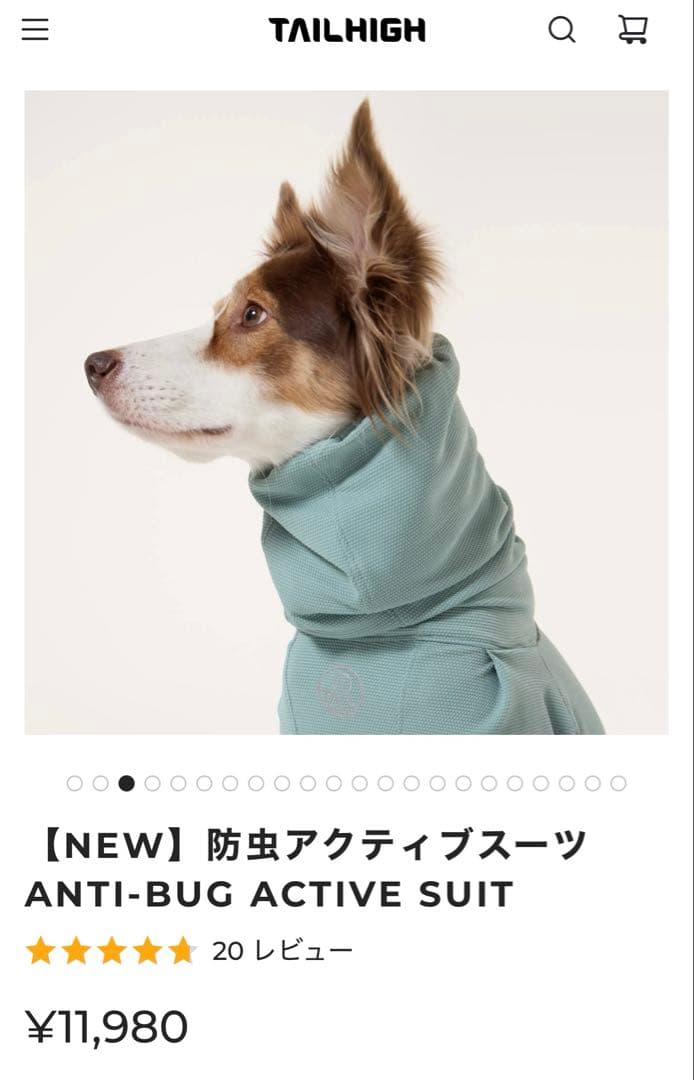Jump to the last carousel image dot
694x1080 pixels.
[618, 783]
